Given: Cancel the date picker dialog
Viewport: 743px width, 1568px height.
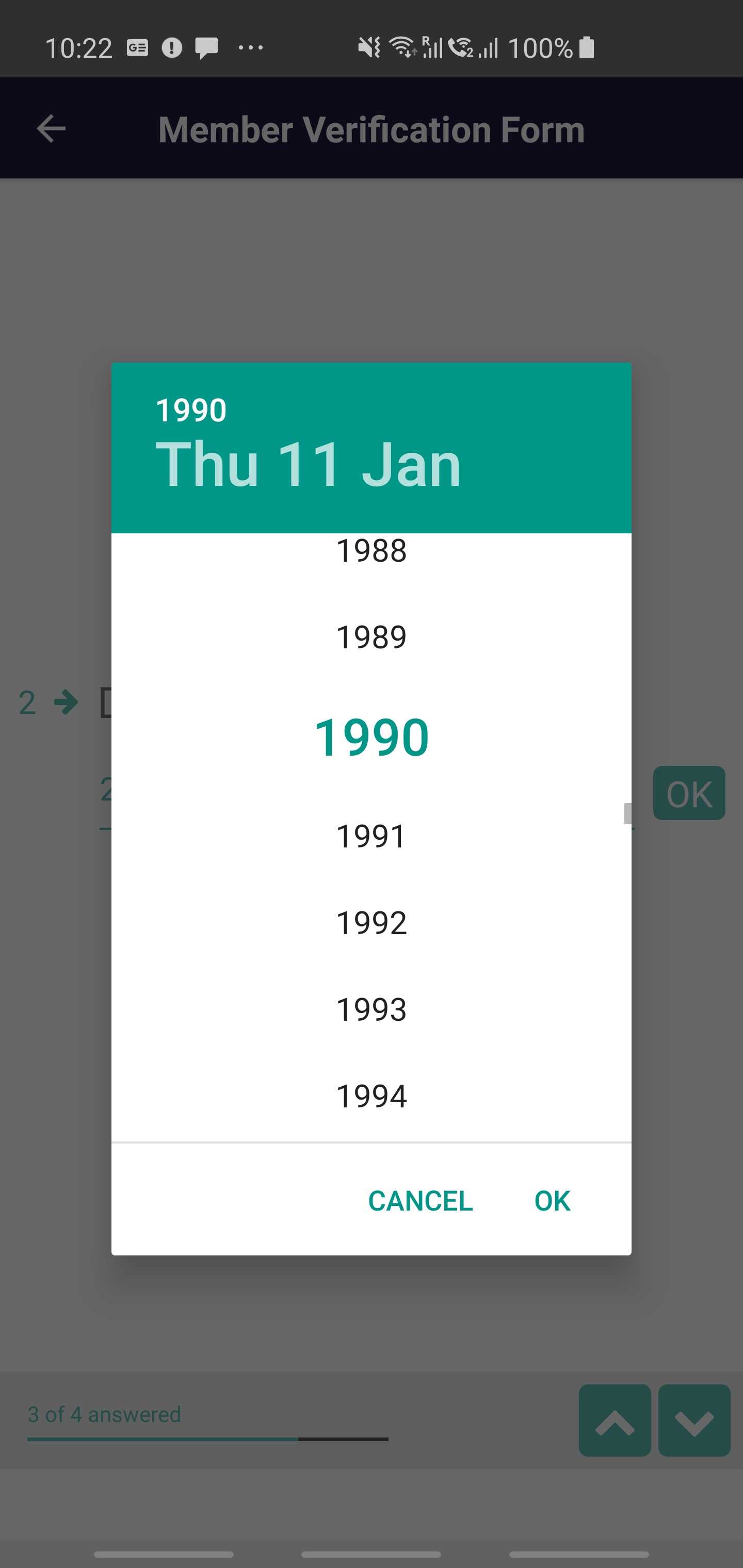Looking at the screenshot, I should [x=420, y=1201].
